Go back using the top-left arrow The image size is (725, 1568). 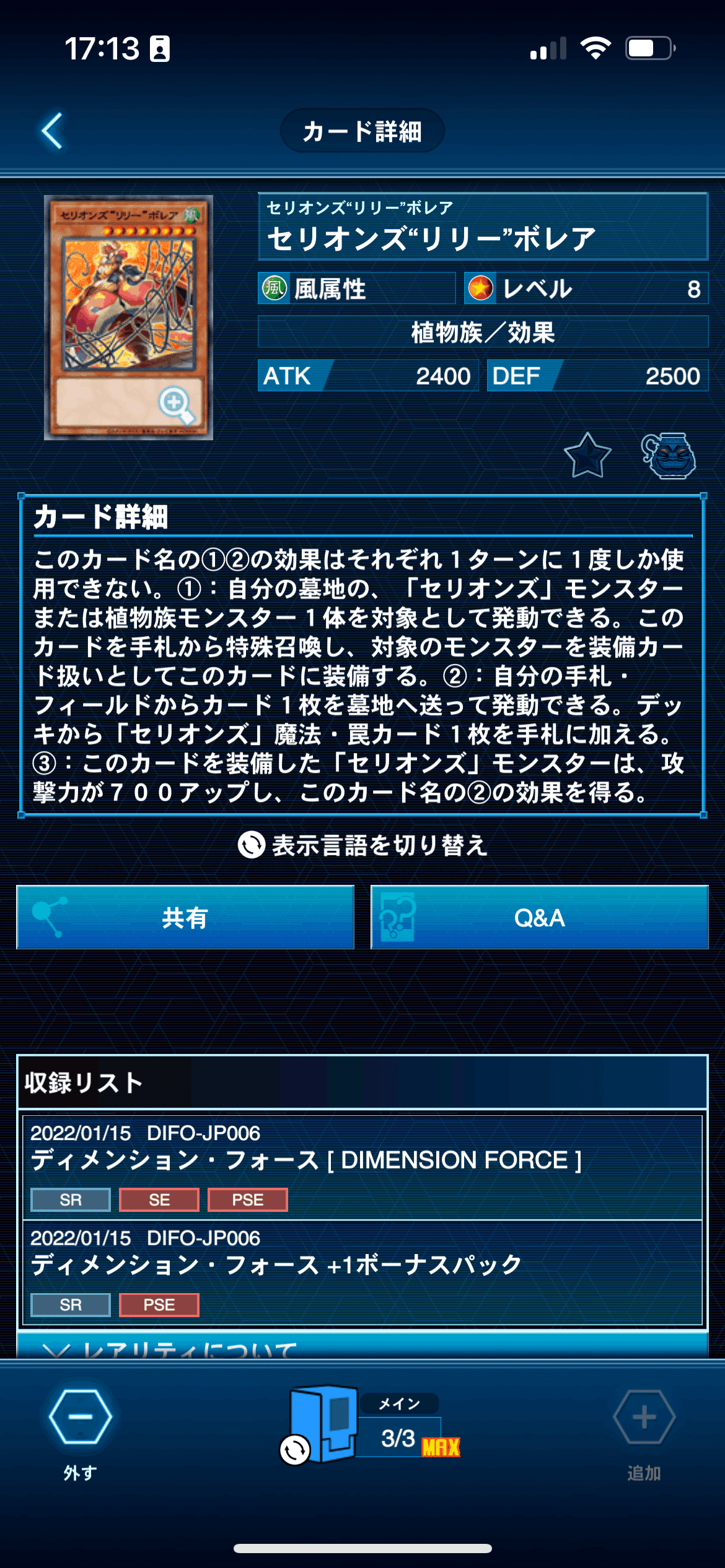click(52, 131)
